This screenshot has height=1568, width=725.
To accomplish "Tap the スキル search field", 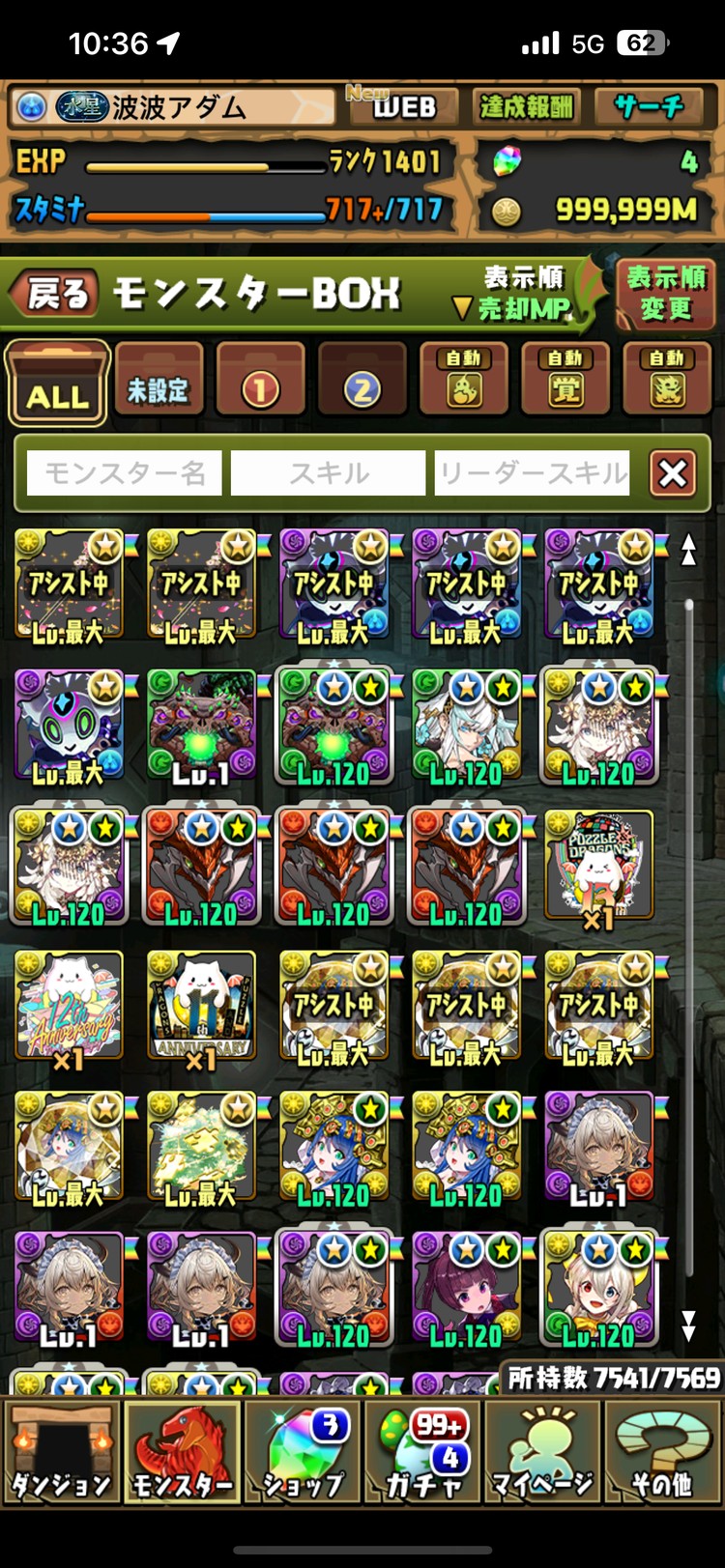I will click(x=328, y=473).
